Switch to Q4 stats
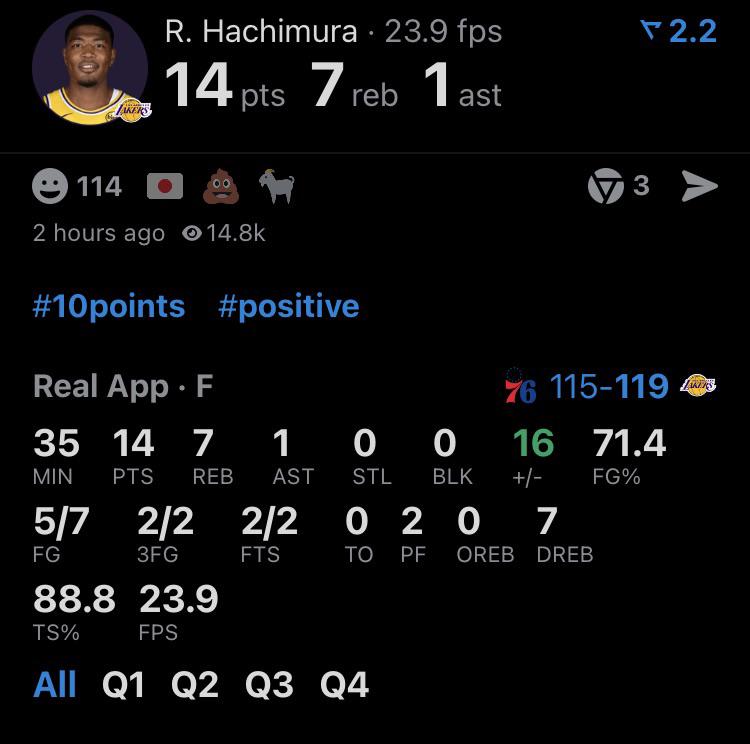The image size is (750, 744). (x=345, y=685)
